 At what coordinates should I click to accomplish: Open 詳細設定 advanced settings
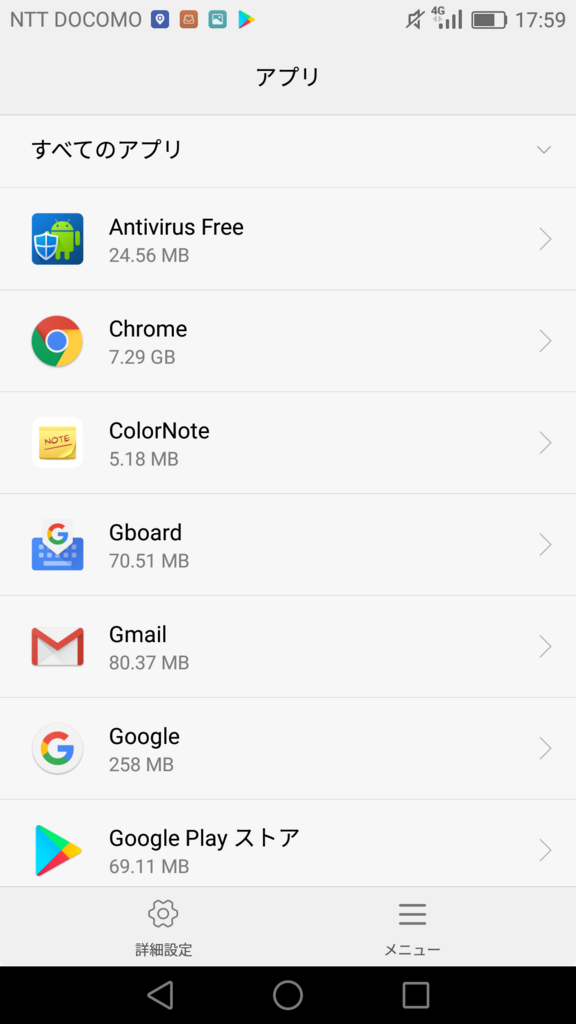163,927
